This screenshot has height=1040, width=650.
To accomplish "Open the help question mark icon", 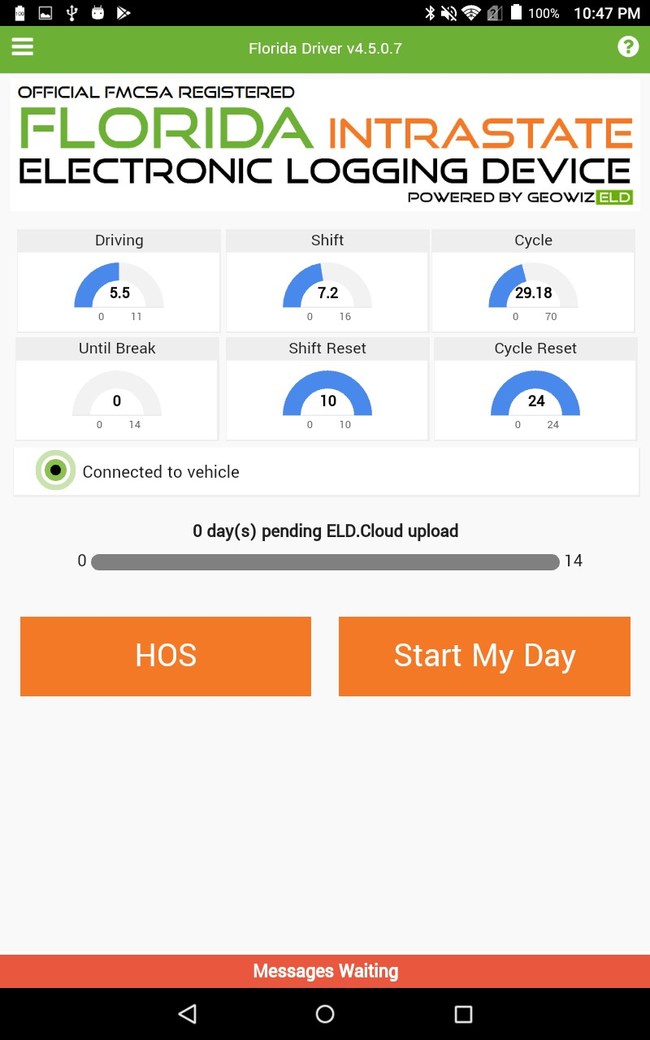I will (627, 46).
